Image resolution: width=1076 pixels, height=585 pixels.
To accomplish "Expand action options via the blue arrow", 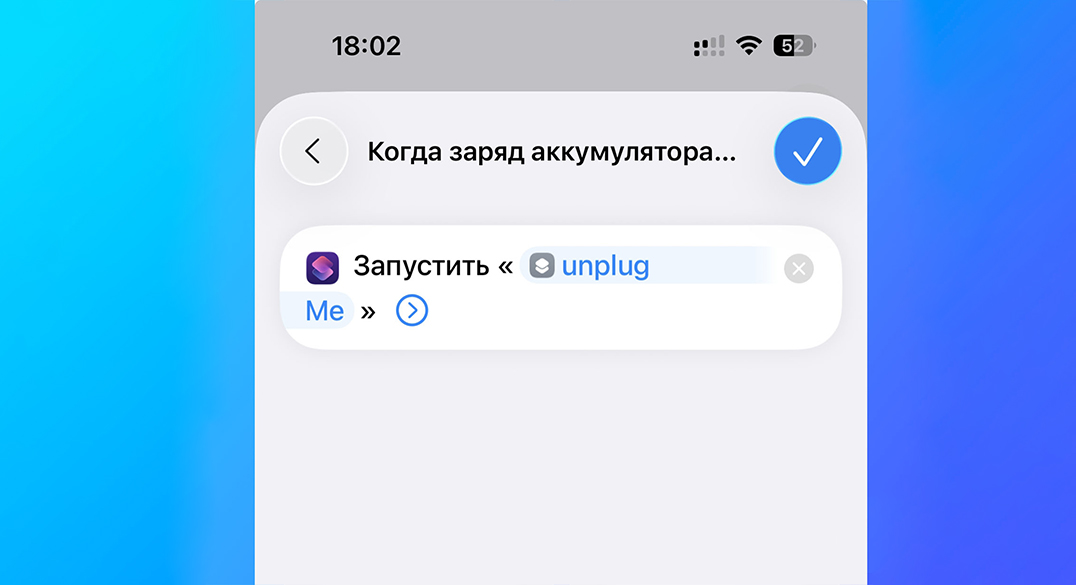I will point(411,311).
